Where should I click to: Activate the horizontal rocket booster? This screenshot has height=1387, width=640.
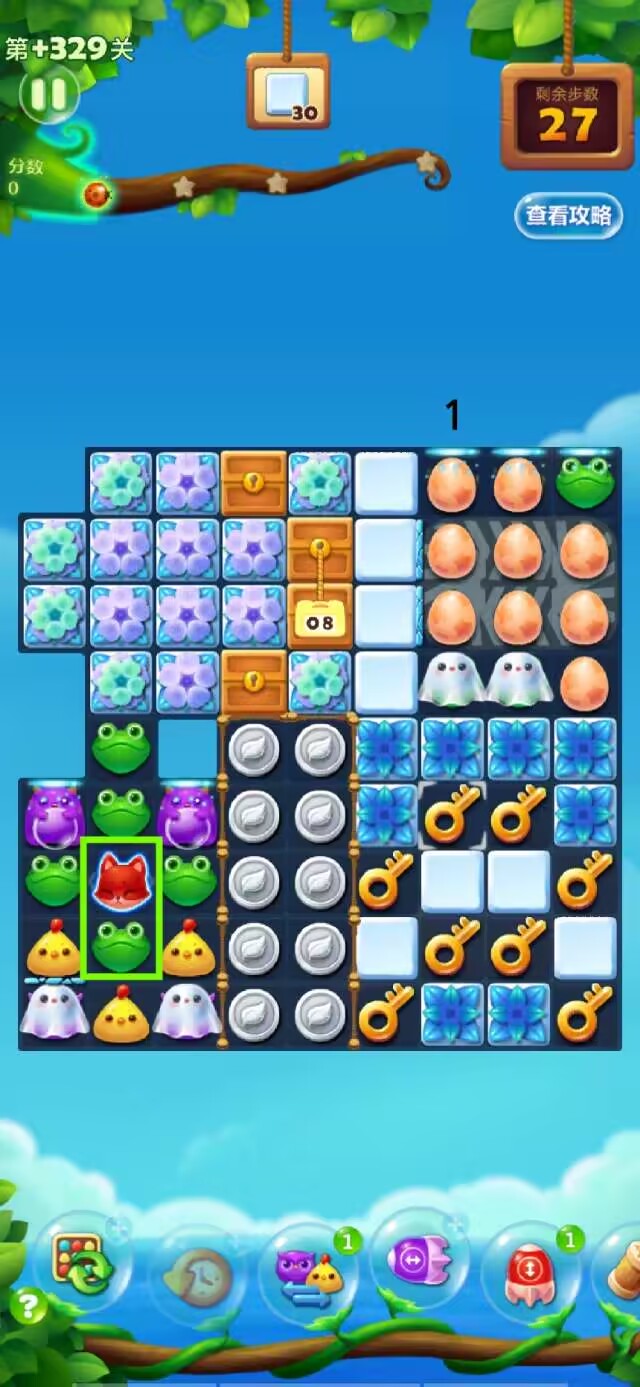point(422,1263)
